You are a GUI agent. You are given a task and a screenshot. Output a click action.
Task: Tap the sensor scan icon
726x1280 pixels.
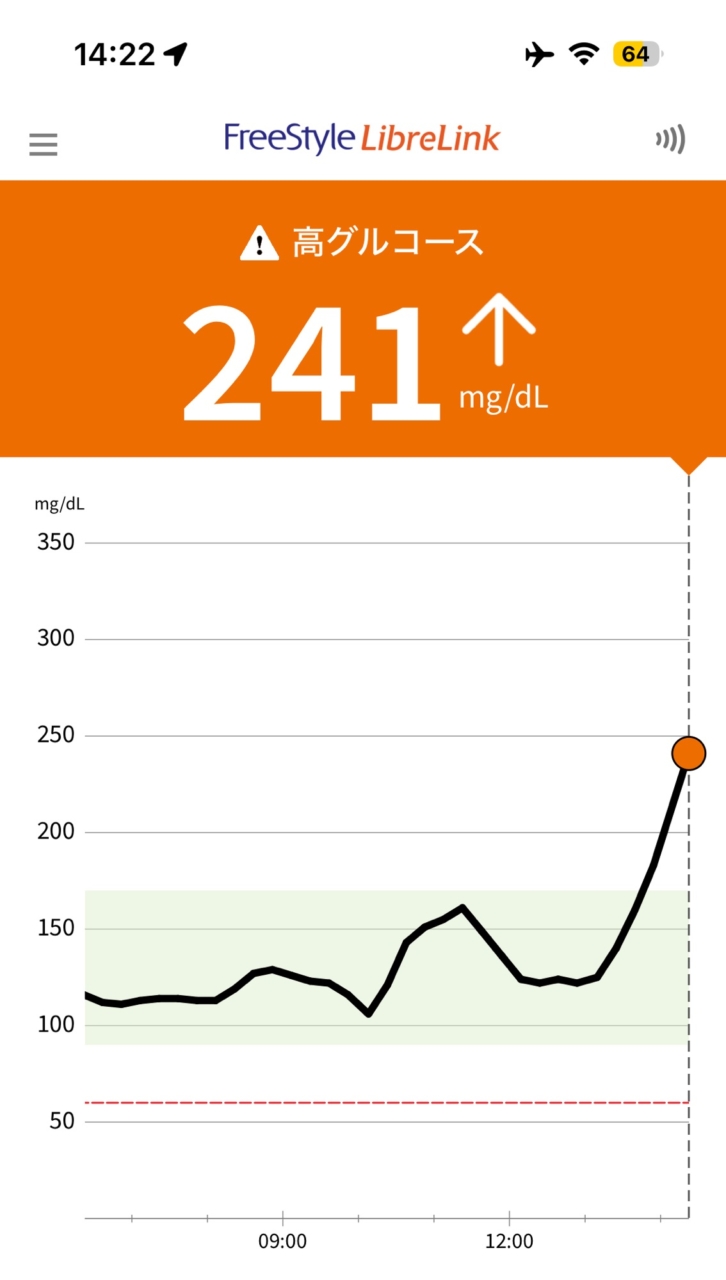coord(670,140)
